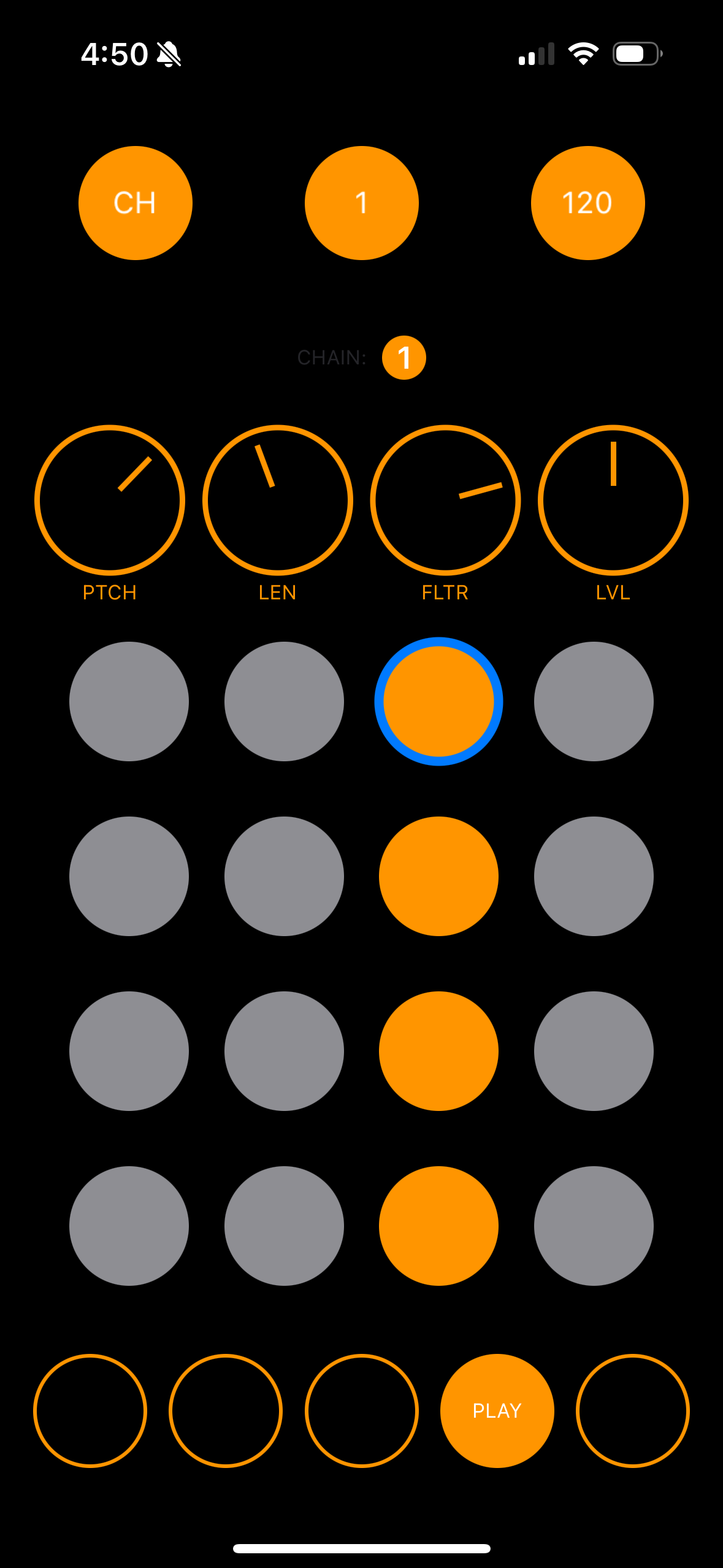Select the CHAIN number badge
Viewport: 723px width, 1568px height.
pos(404,358)
